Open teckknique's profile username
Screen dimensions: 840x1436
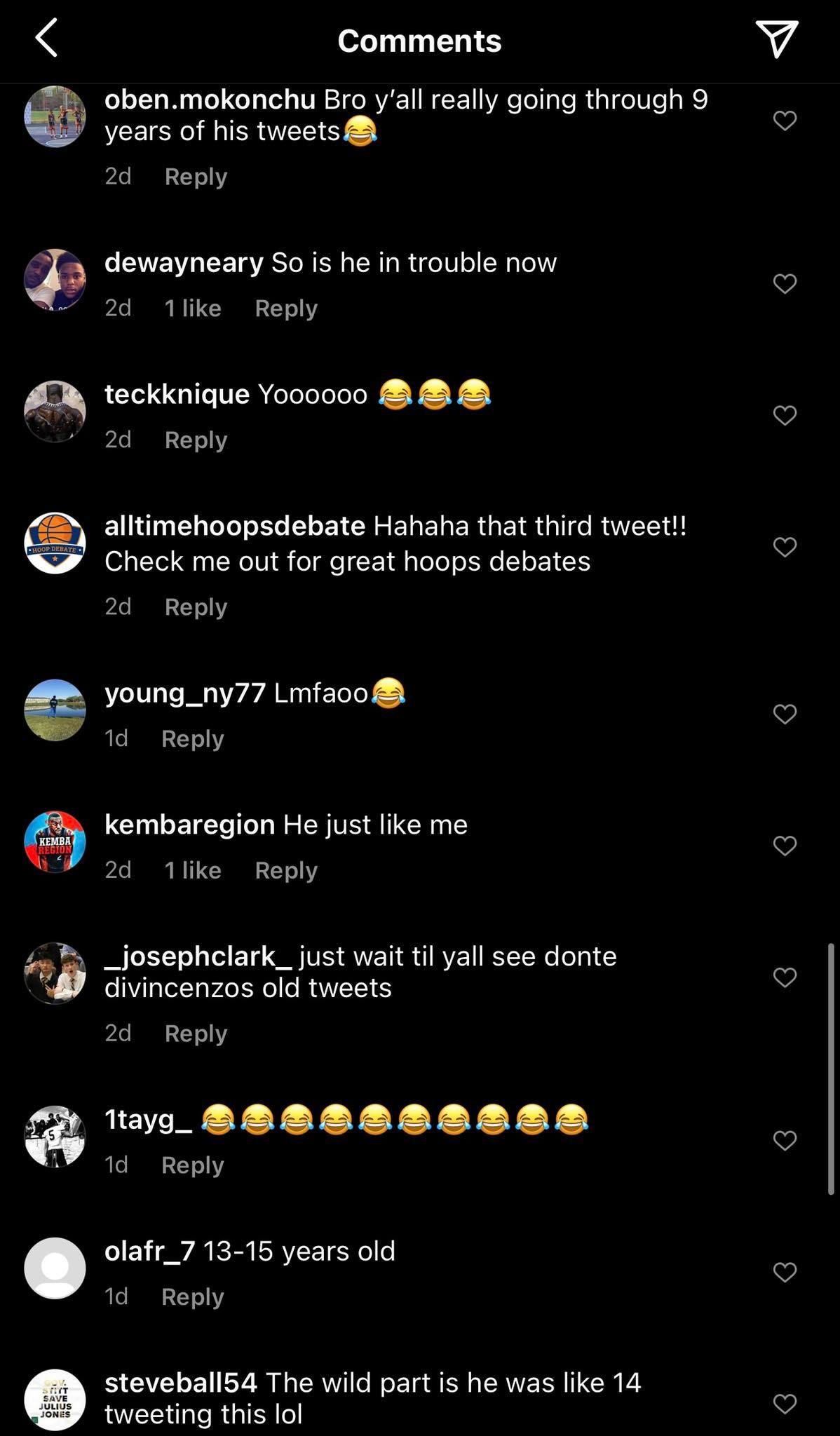point(177,394)
